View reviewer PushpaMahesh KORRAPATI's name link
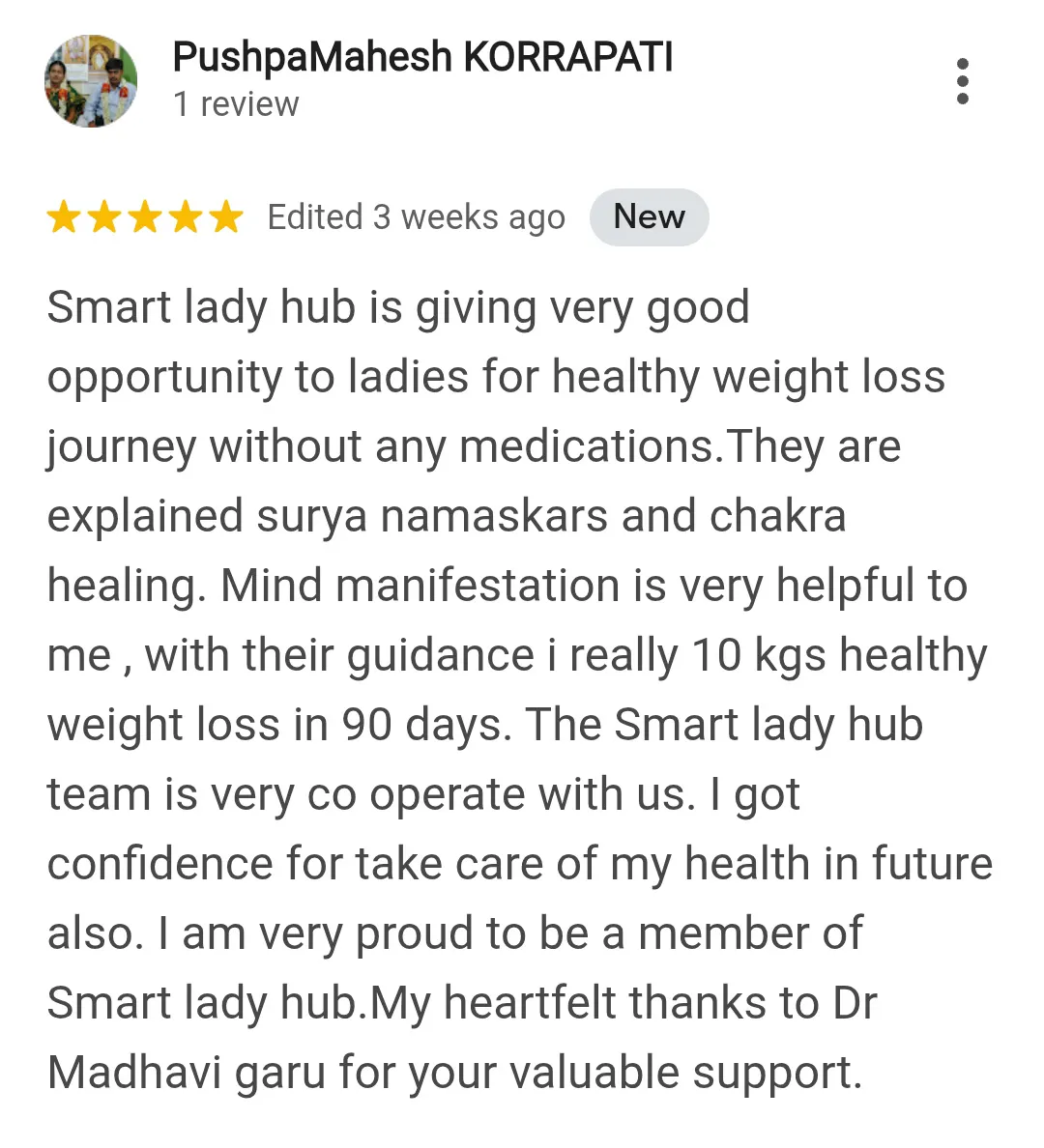1044x1148 pixels. [422, 58]
